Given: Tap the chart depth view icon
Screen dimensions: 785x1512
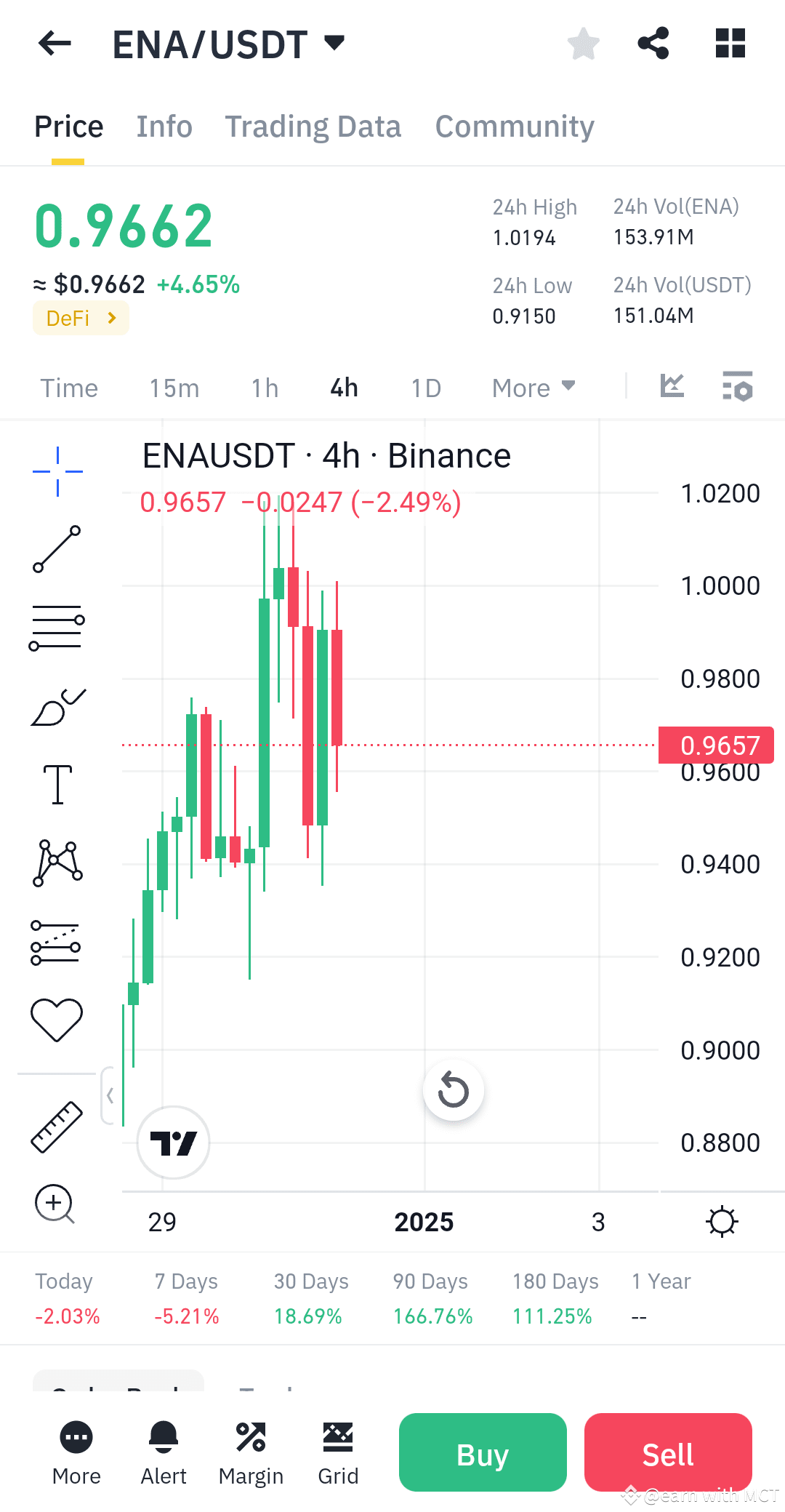Looking at the screenshot, I should pyautogui.click(x=672, y=386).
